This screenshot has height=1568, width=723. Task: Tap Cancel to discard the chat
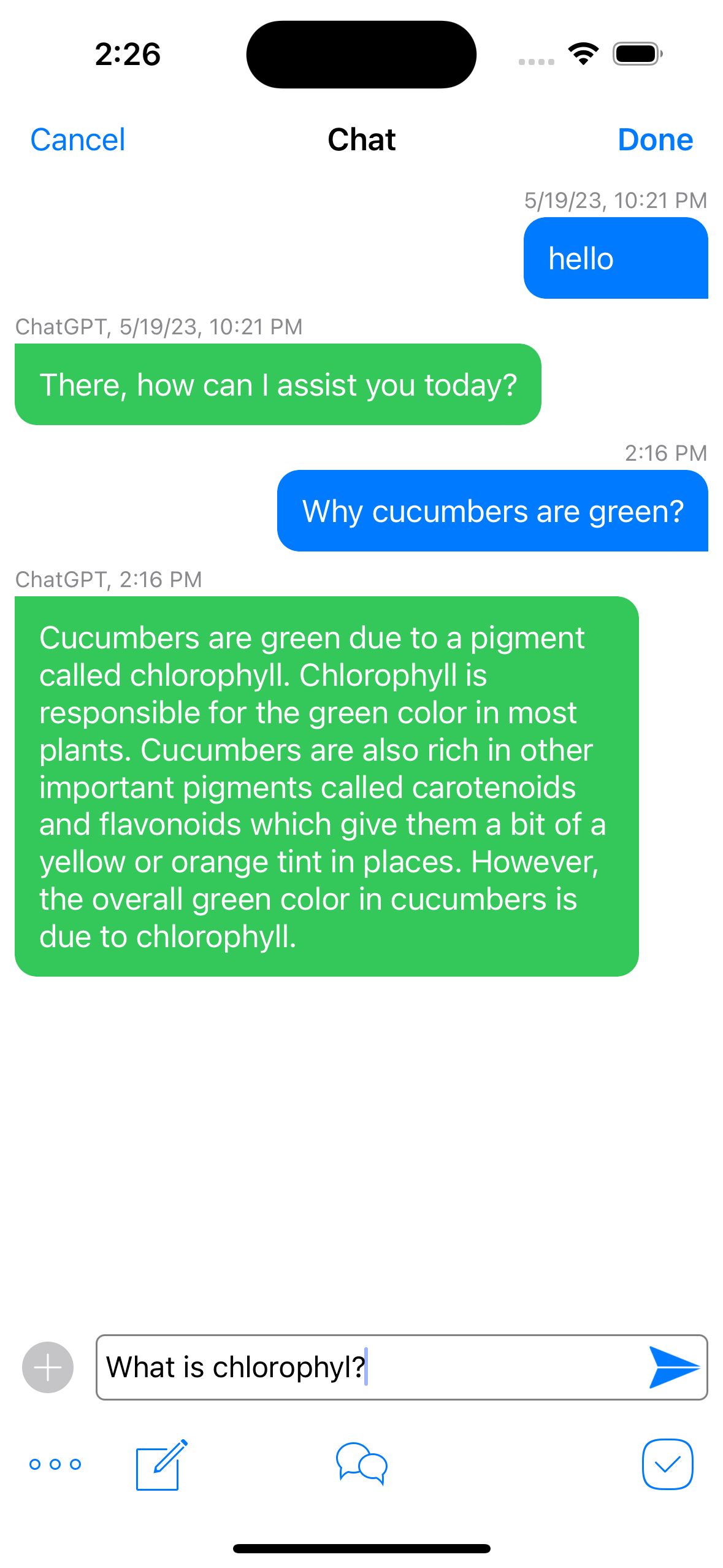point(78,140)
